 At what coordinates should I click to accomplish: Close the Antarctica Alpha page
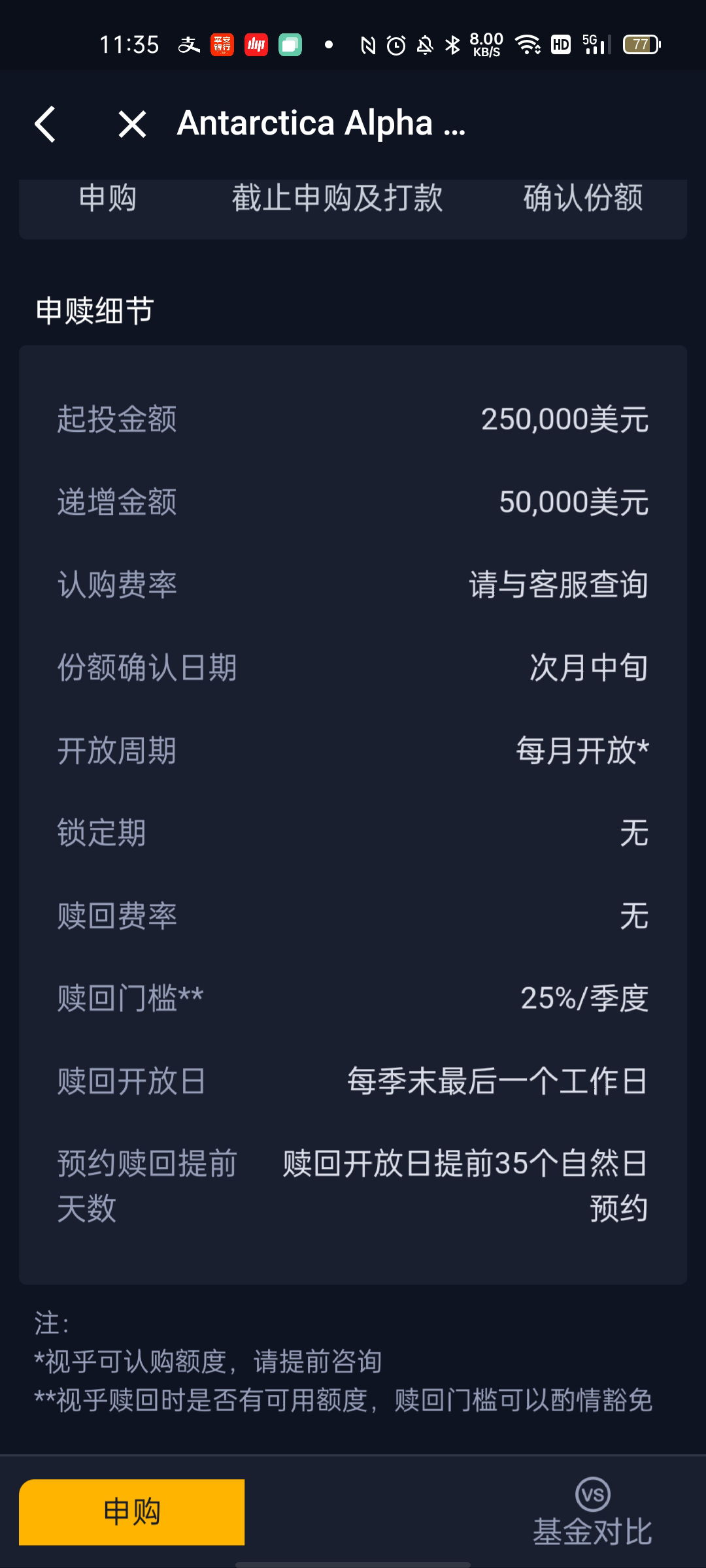[x=132, y=123]
